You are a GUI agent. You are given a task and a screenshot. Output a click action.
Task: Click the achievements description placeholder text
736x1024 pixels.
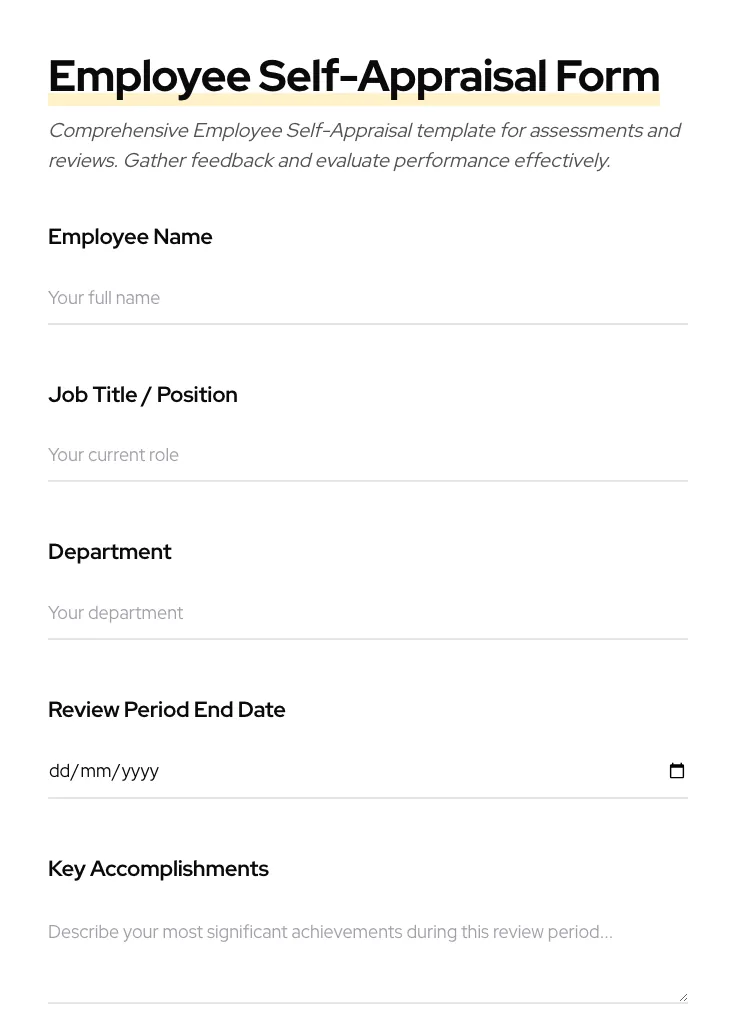(x=330, y=931)
